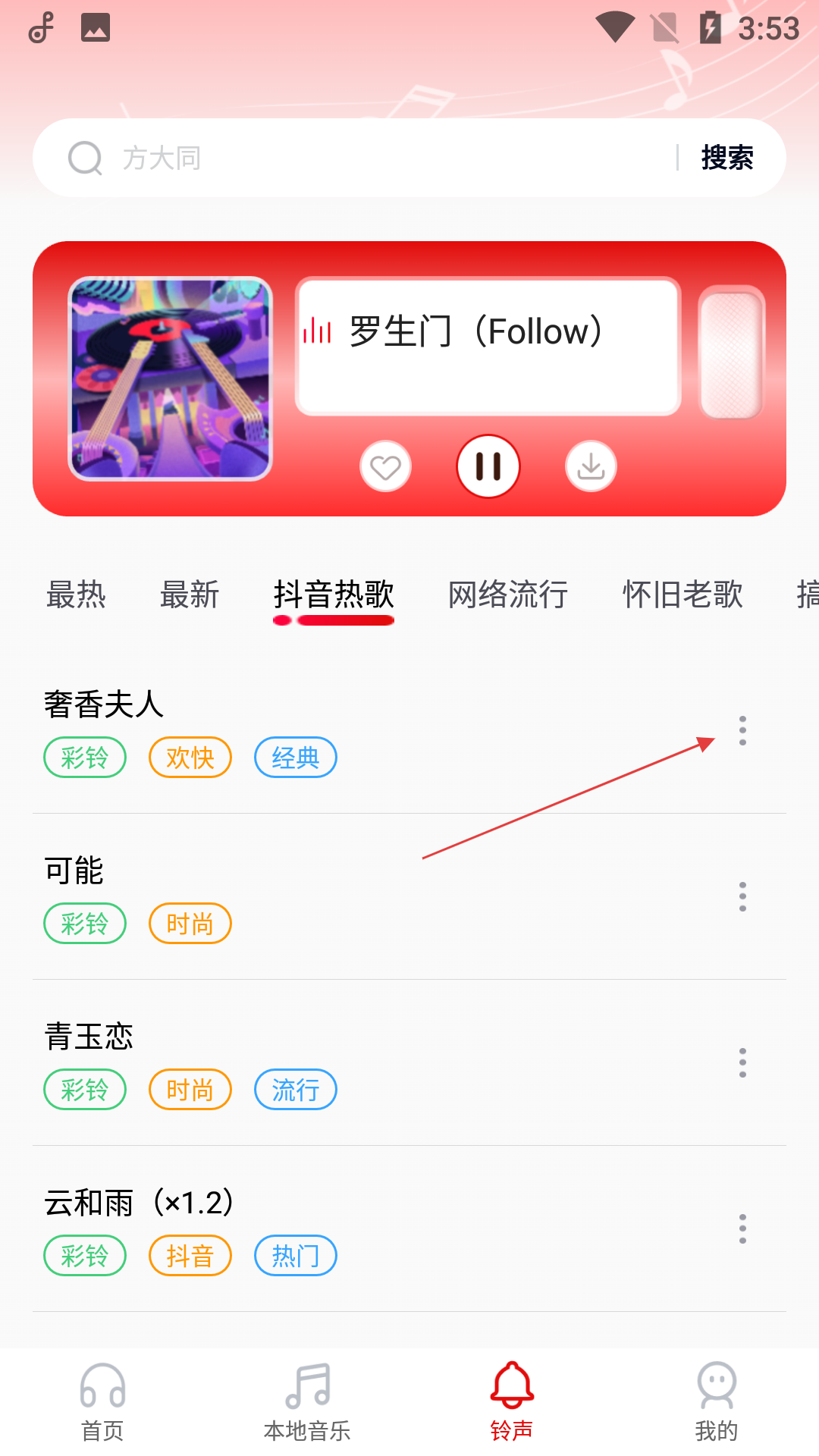819x1456 pixels.
Task: Open the 我的 profile tab
Action: (x=716, y=1401)
